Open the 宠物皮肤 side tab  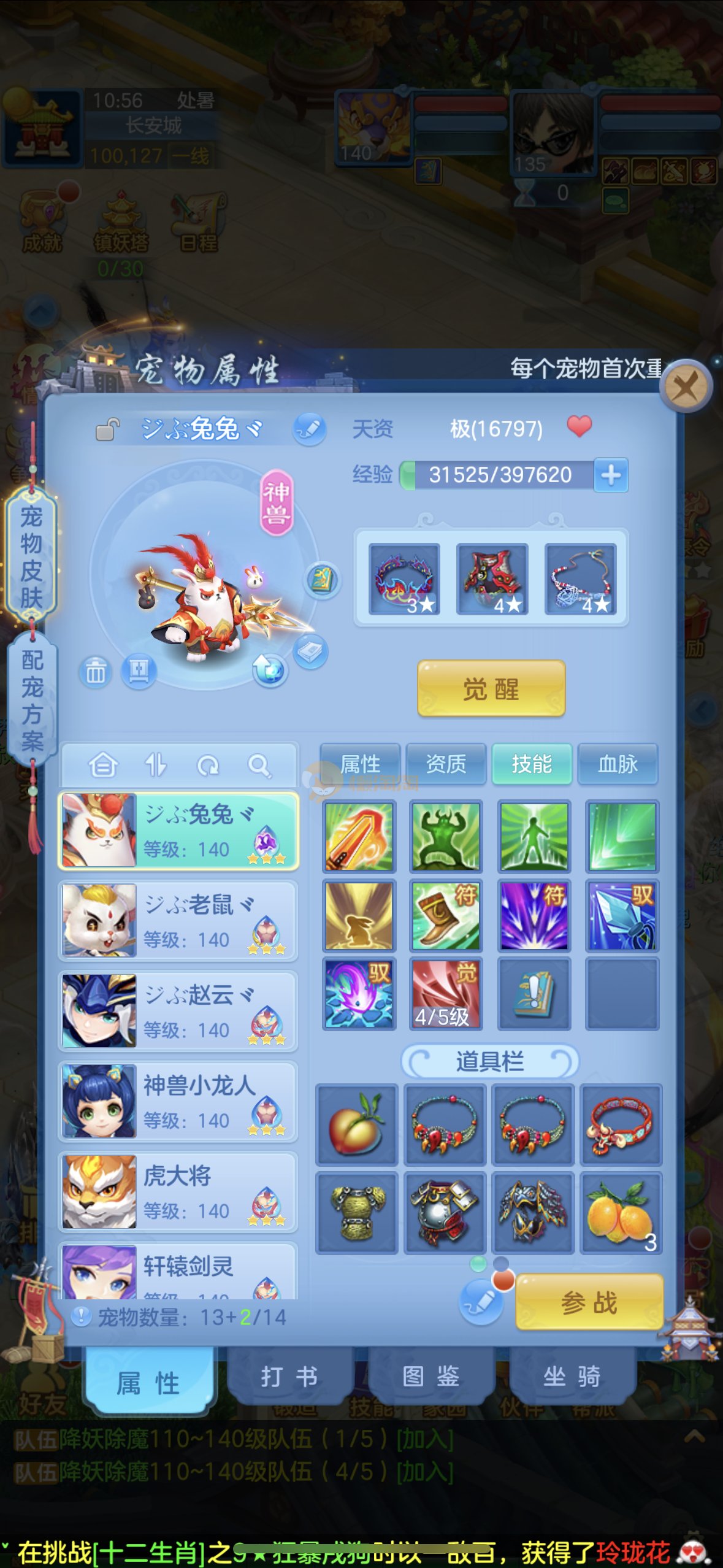[x=31, y=556]
